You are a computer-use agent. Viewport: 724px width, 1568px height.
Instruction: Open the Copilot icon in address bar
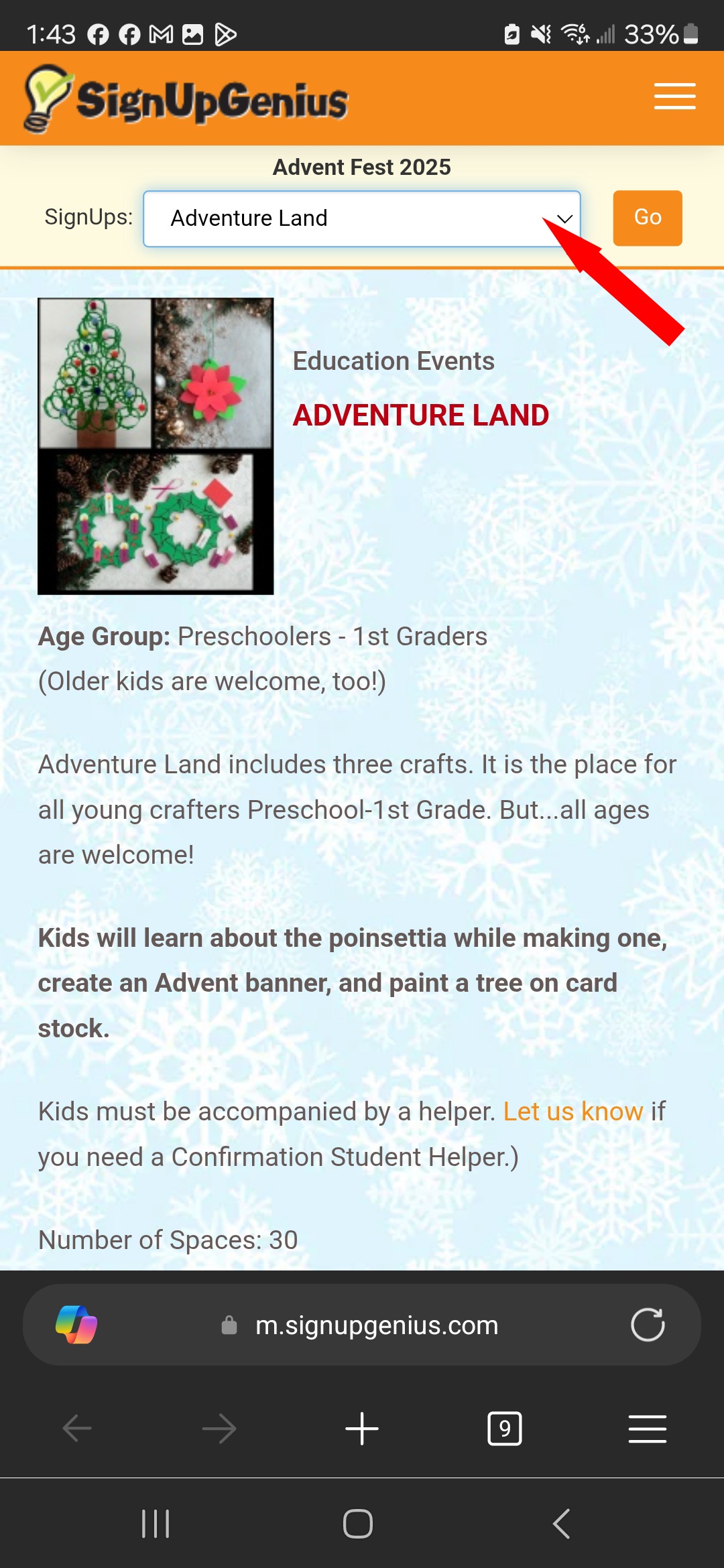point(76,1325)
